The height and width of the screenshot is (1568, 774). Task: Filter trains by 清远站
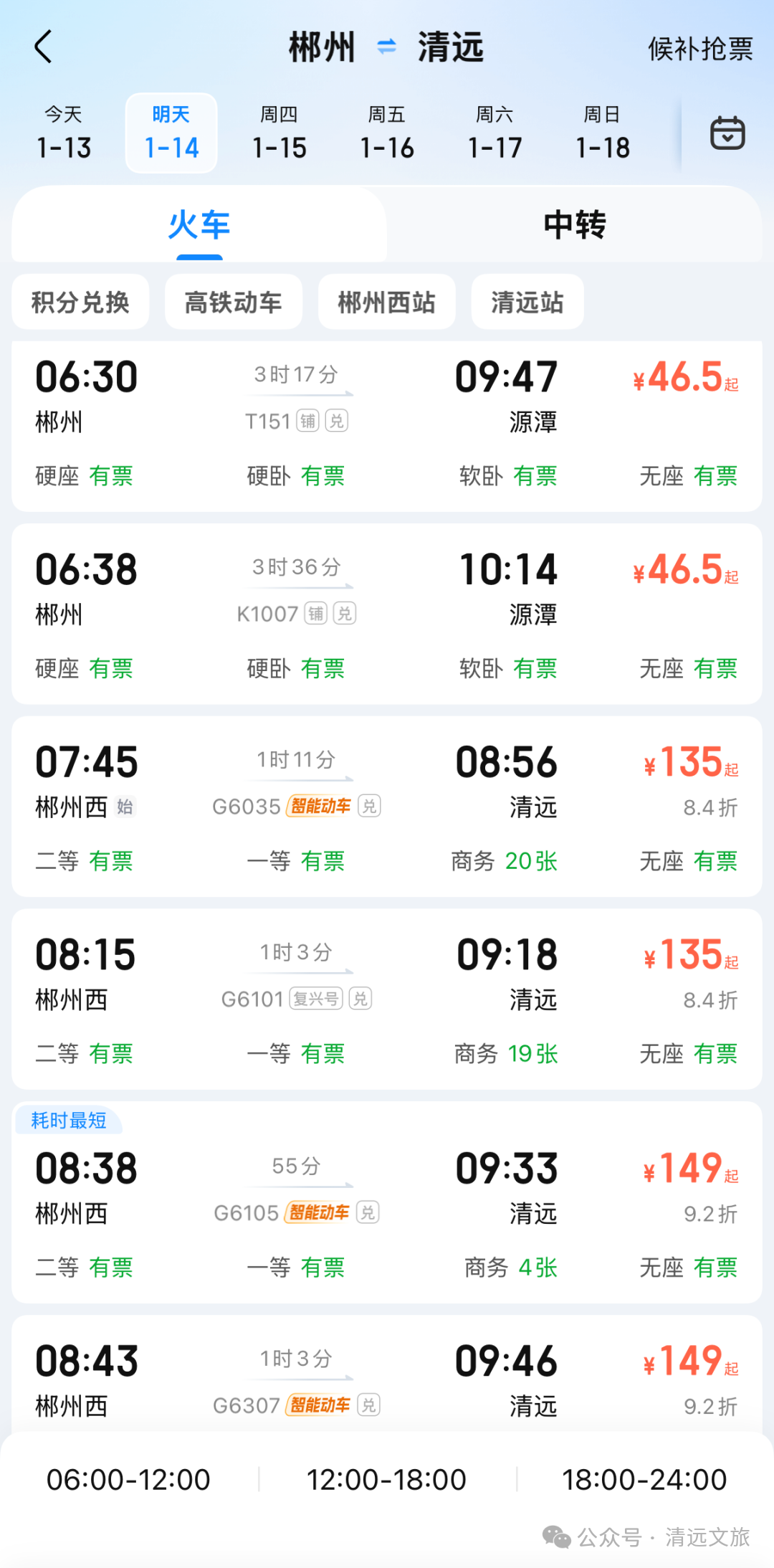click(527, 303)
